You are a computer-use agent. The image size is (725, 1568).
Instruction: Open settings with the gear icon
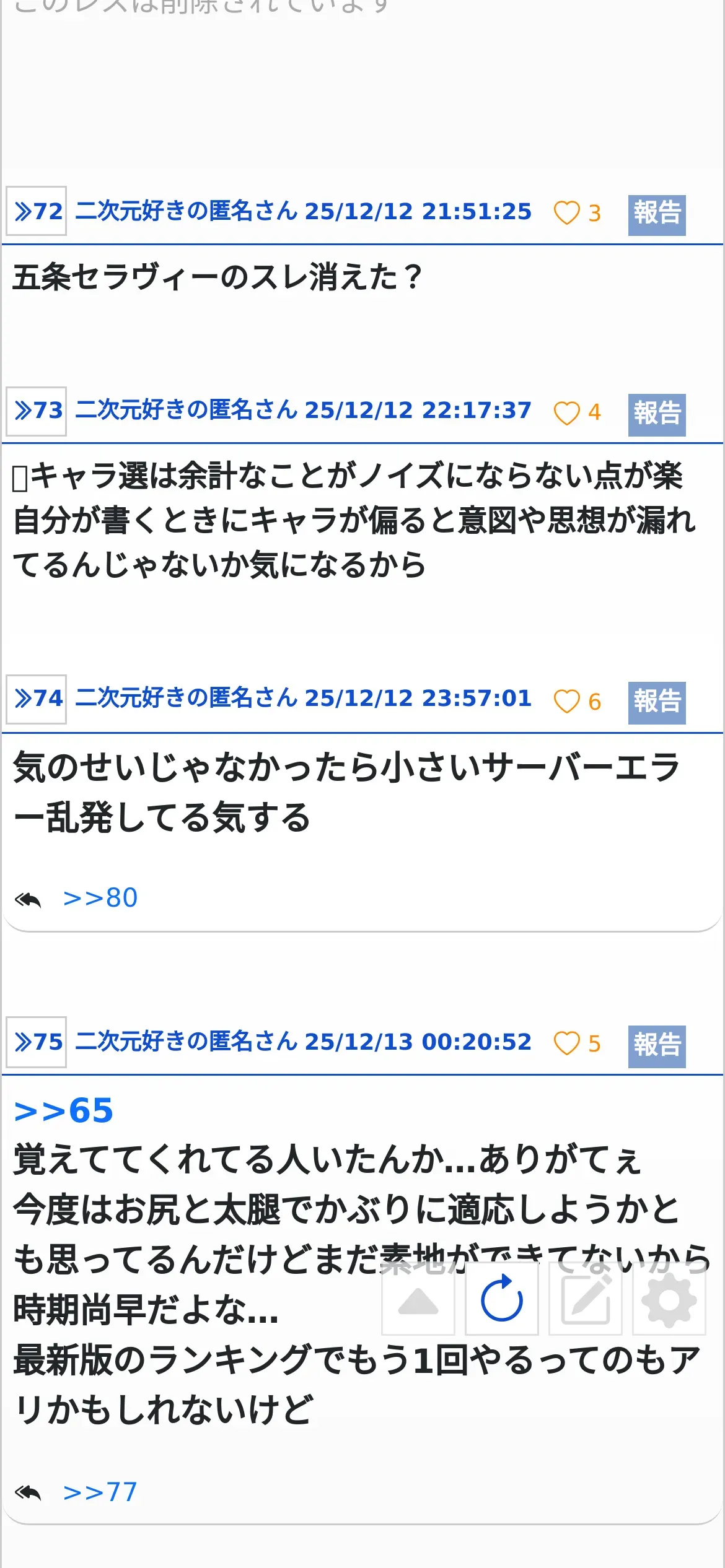tap(669, 1300)
